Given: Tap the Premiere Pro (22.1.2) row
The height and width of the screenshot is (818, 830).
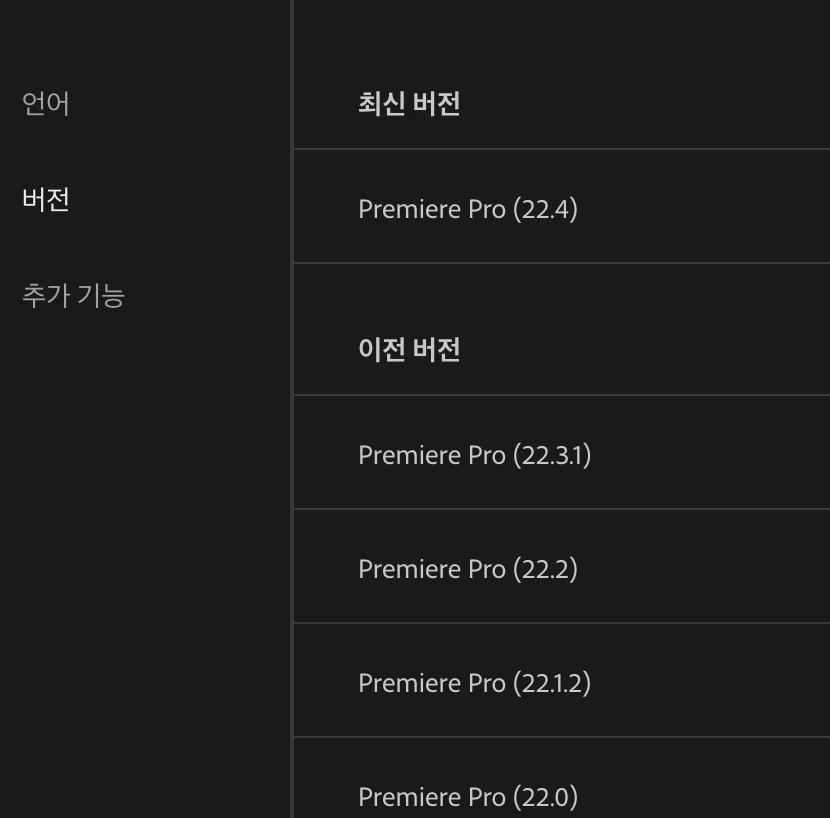Looking at the screenshot, I should pos(475,683).
